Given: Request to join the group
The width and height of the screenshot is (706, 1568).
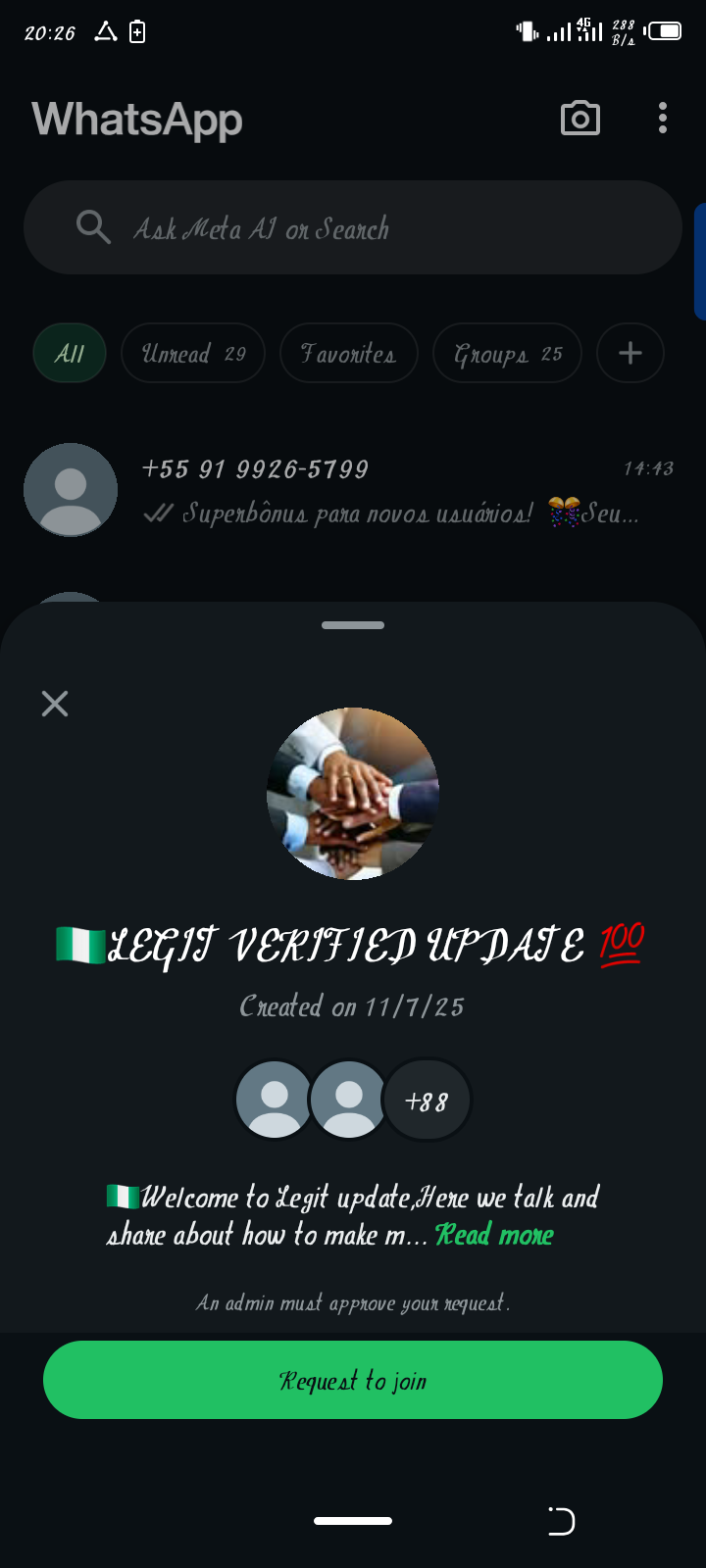Looking at the screenshot, I should click(353, 1380).
